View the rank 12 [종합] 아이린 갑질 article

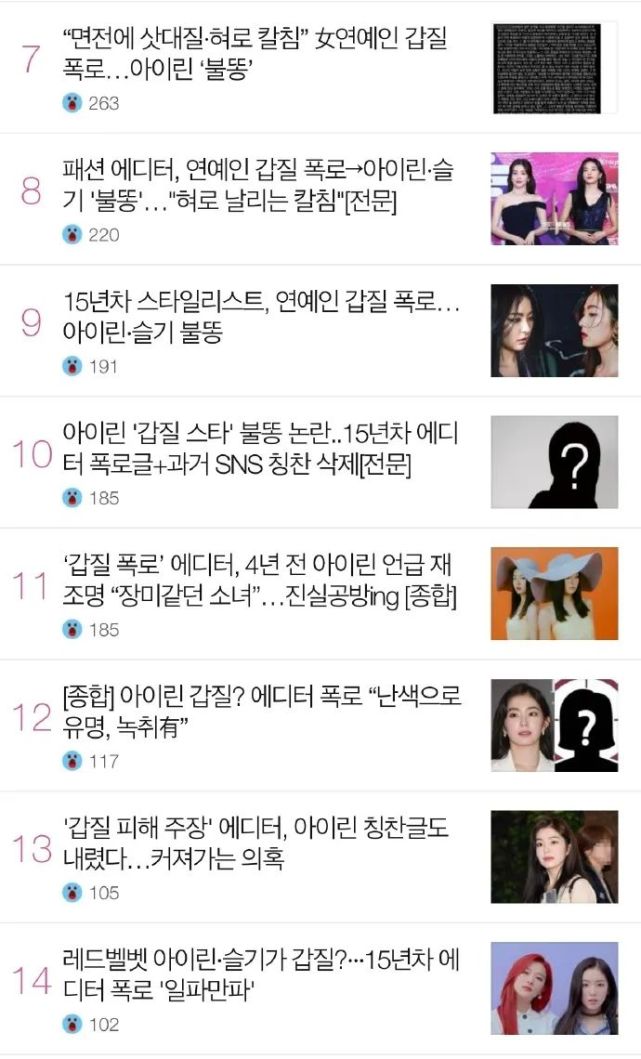tap(260, 712)
